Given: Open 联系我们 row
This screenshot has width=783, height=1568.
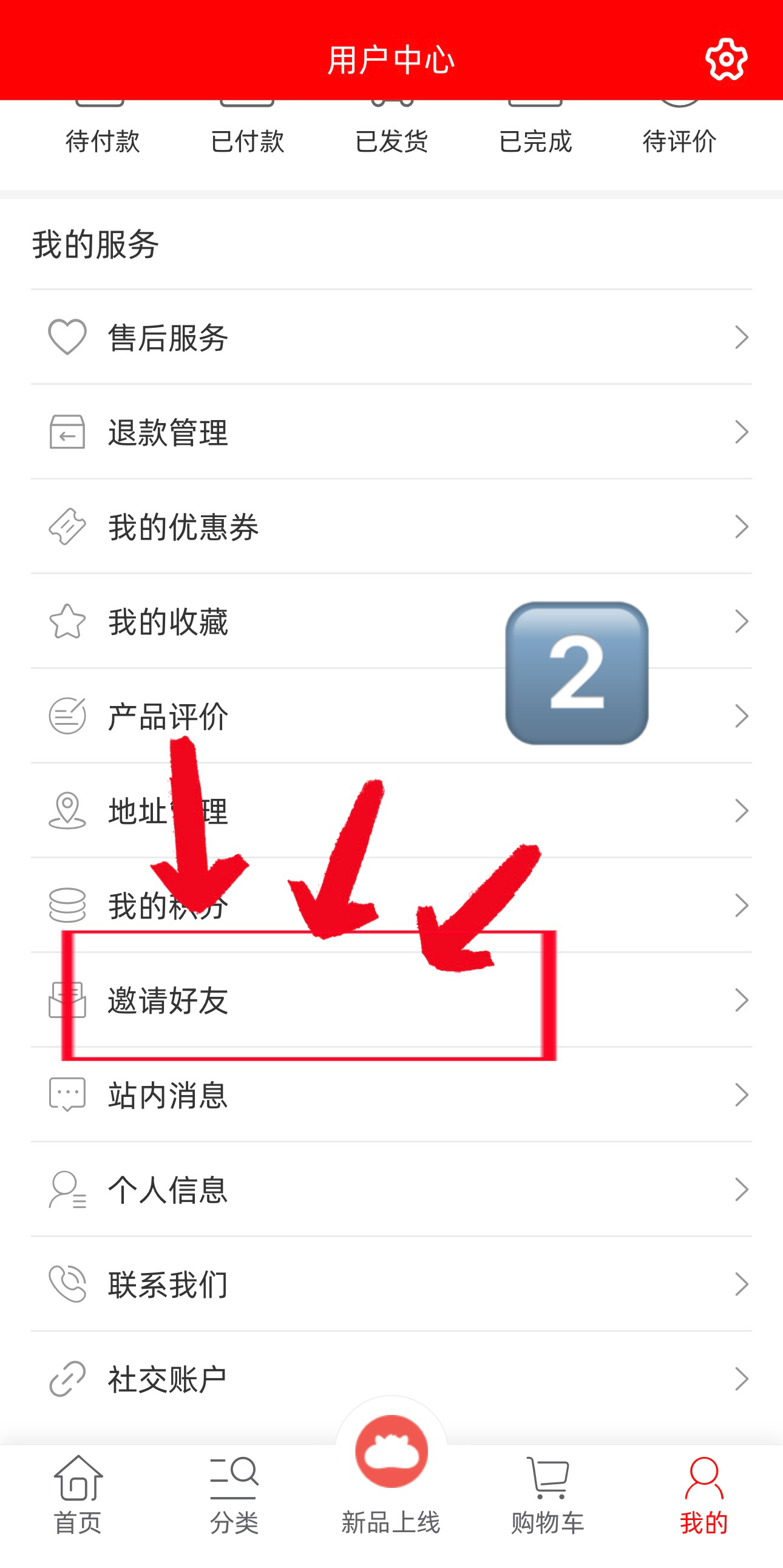Looking at the screenshot, I should tap(391, 1284).
